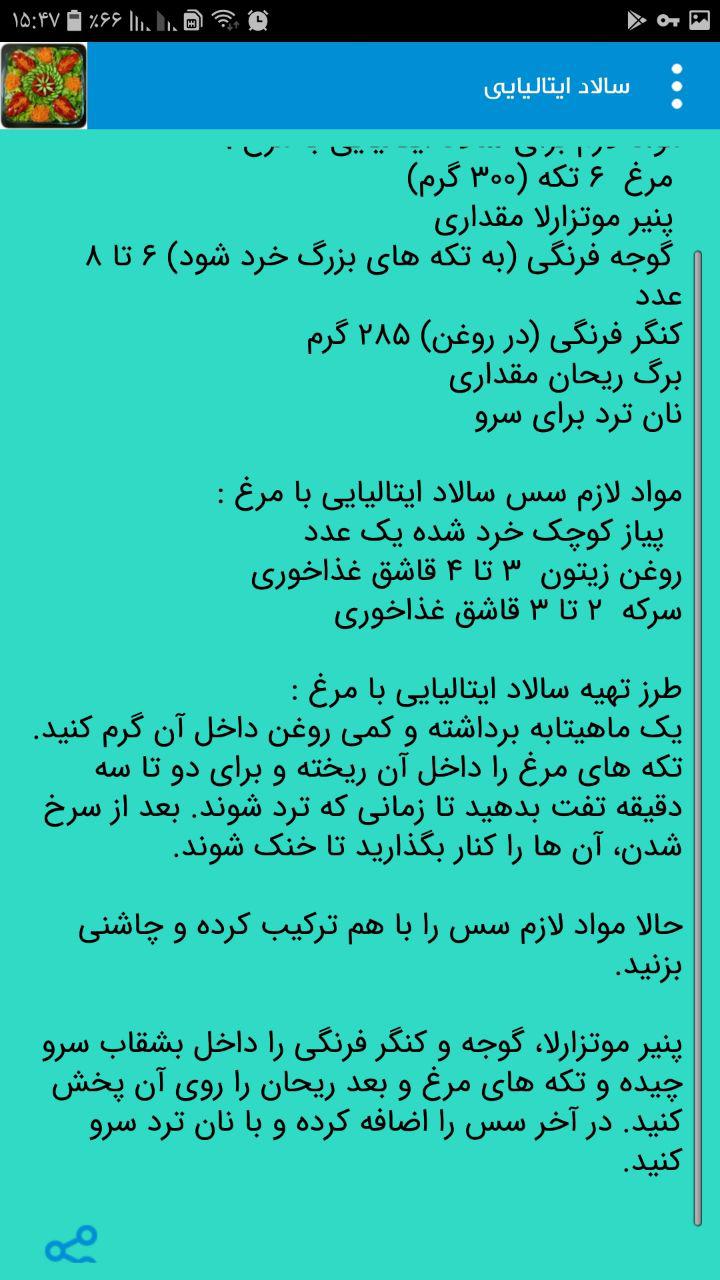The width and height of the screenshot is (720, 1280).
Task: Open the three-dot overflow menu
Action: [x=677, y=86]
